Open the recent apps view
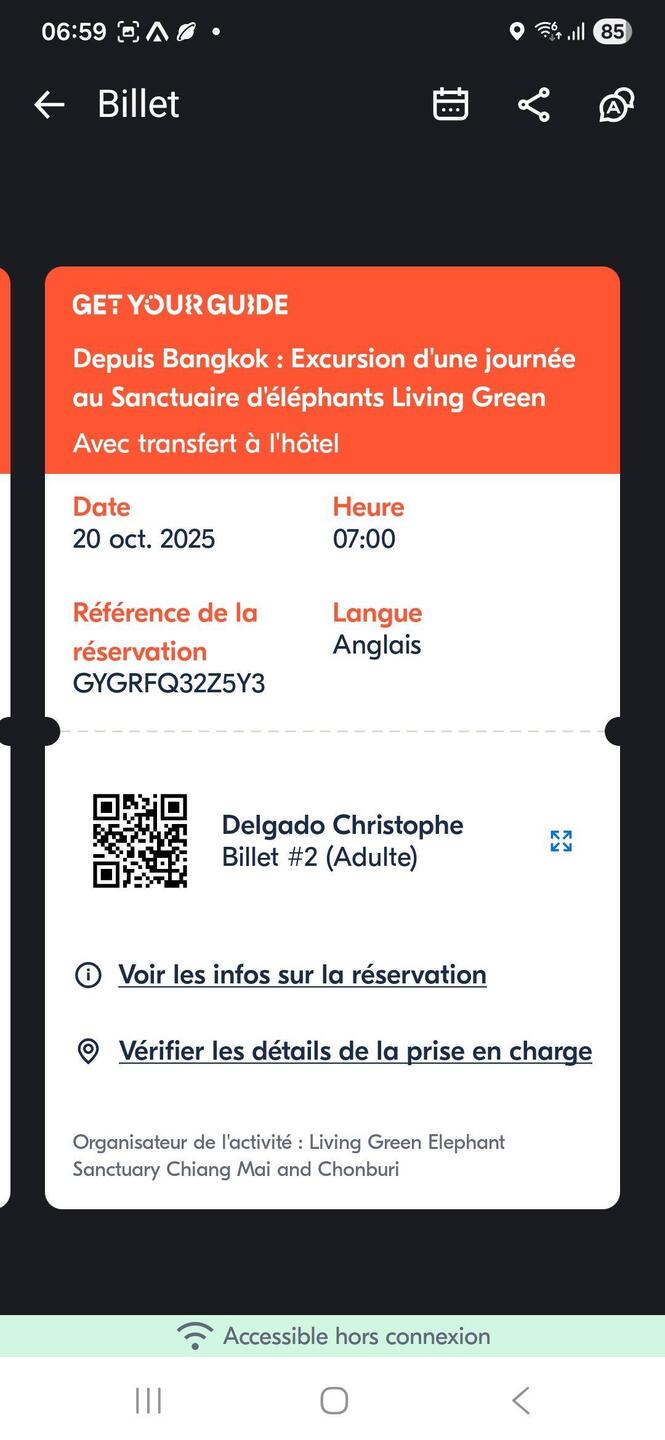The image size is (665, 1440). 148,1401
